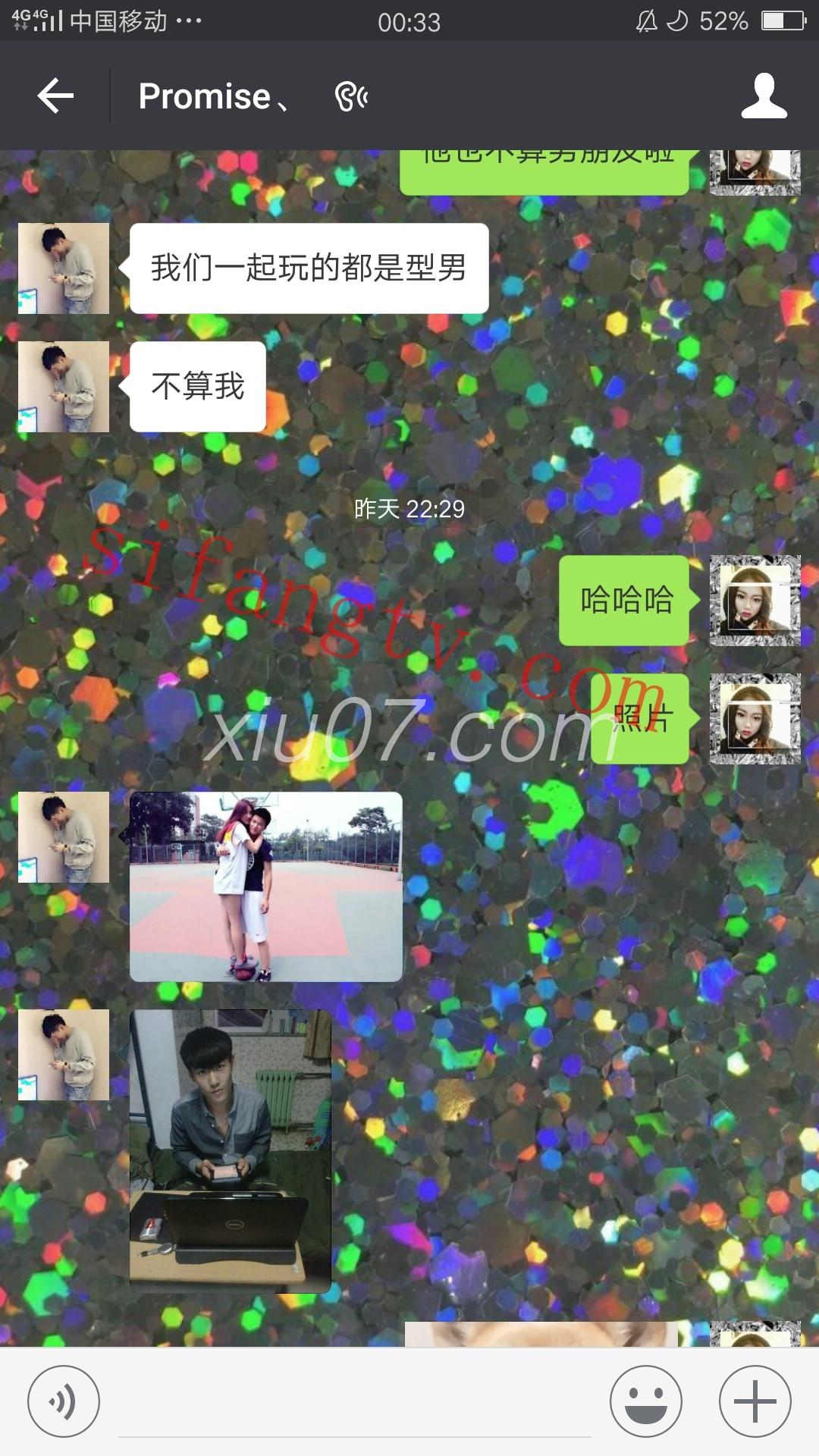Open the photo of the guy with the laptop

(x=231, y=1150)
